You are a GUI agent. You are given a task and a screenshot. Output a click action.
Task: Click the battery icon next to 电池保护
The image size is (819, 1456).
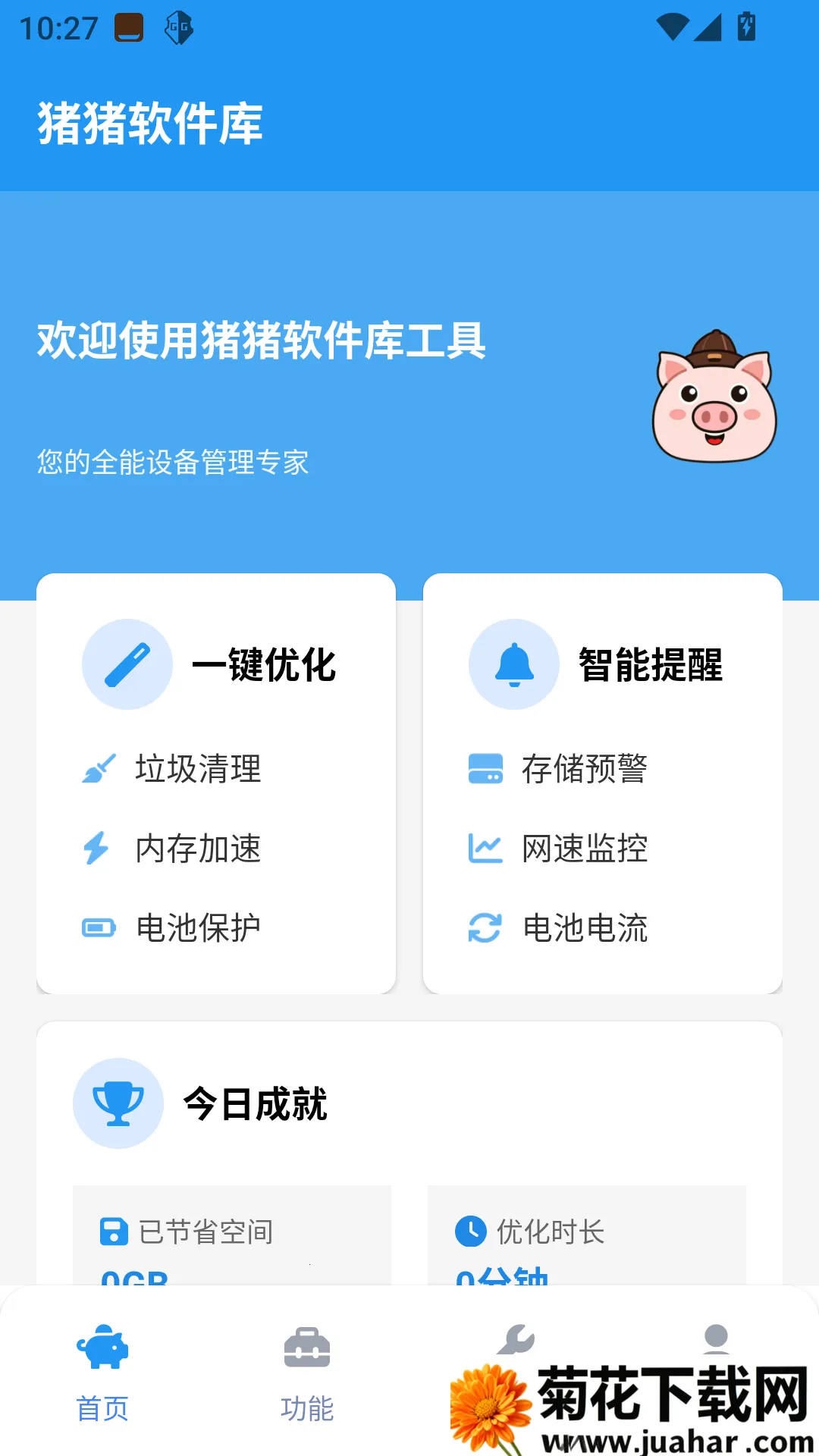98,927
